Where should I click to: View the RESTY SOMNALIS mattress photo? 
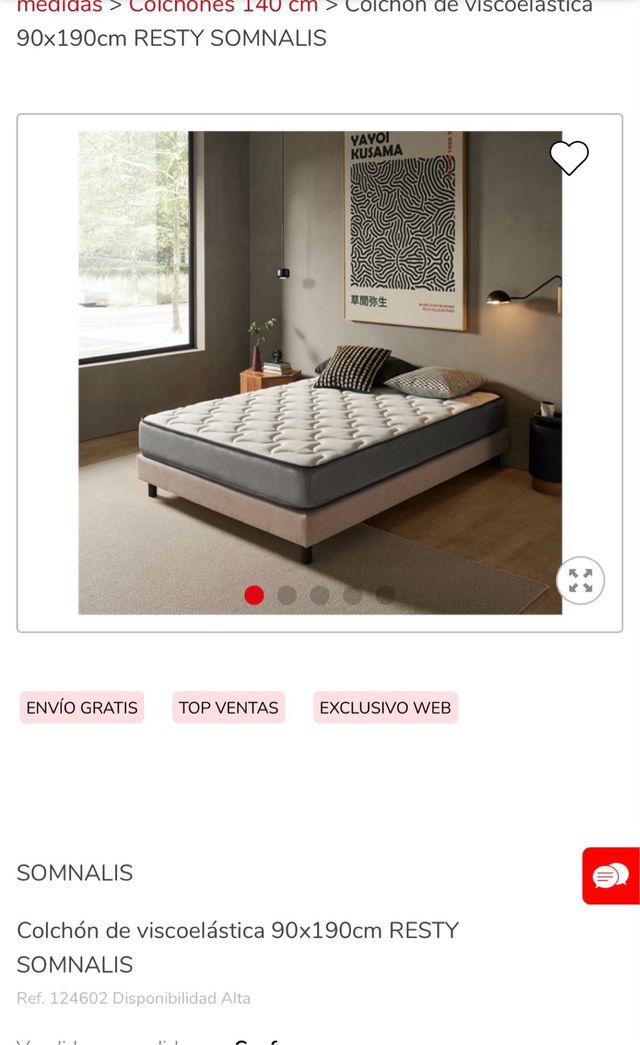click(x=320, y=372)
